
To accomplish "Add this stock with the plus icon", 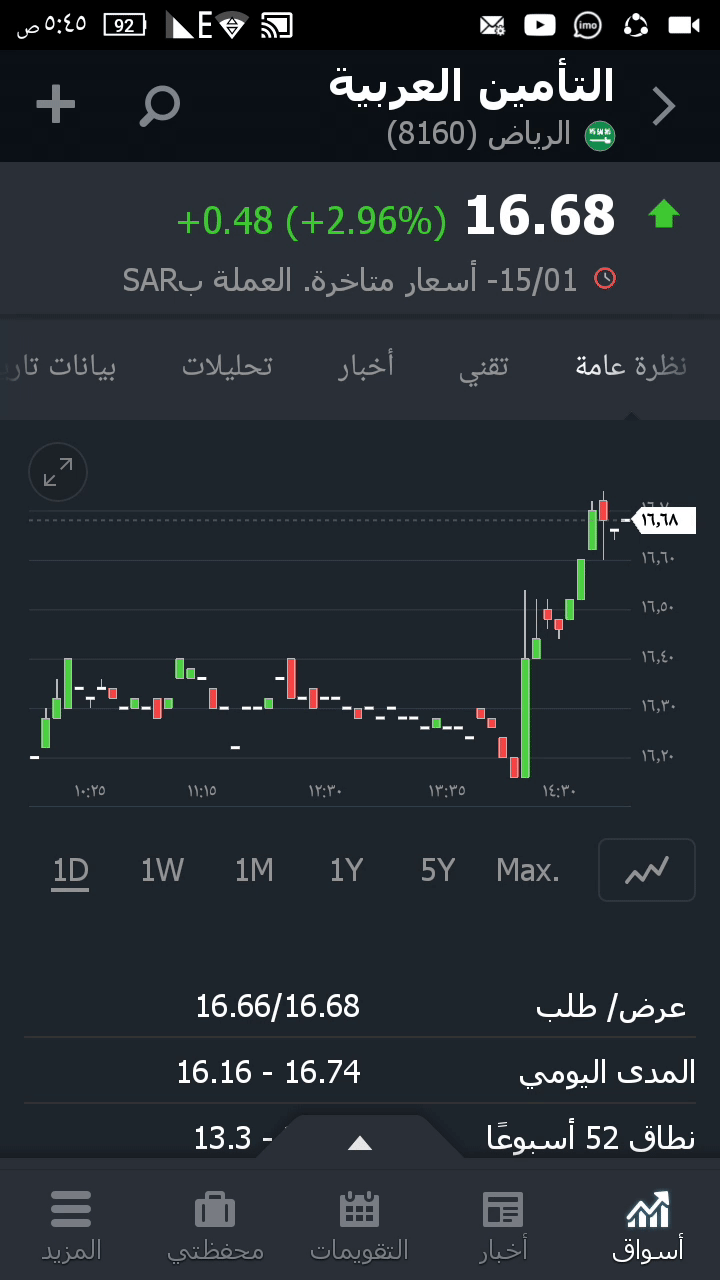I will (x=56, y=104).
